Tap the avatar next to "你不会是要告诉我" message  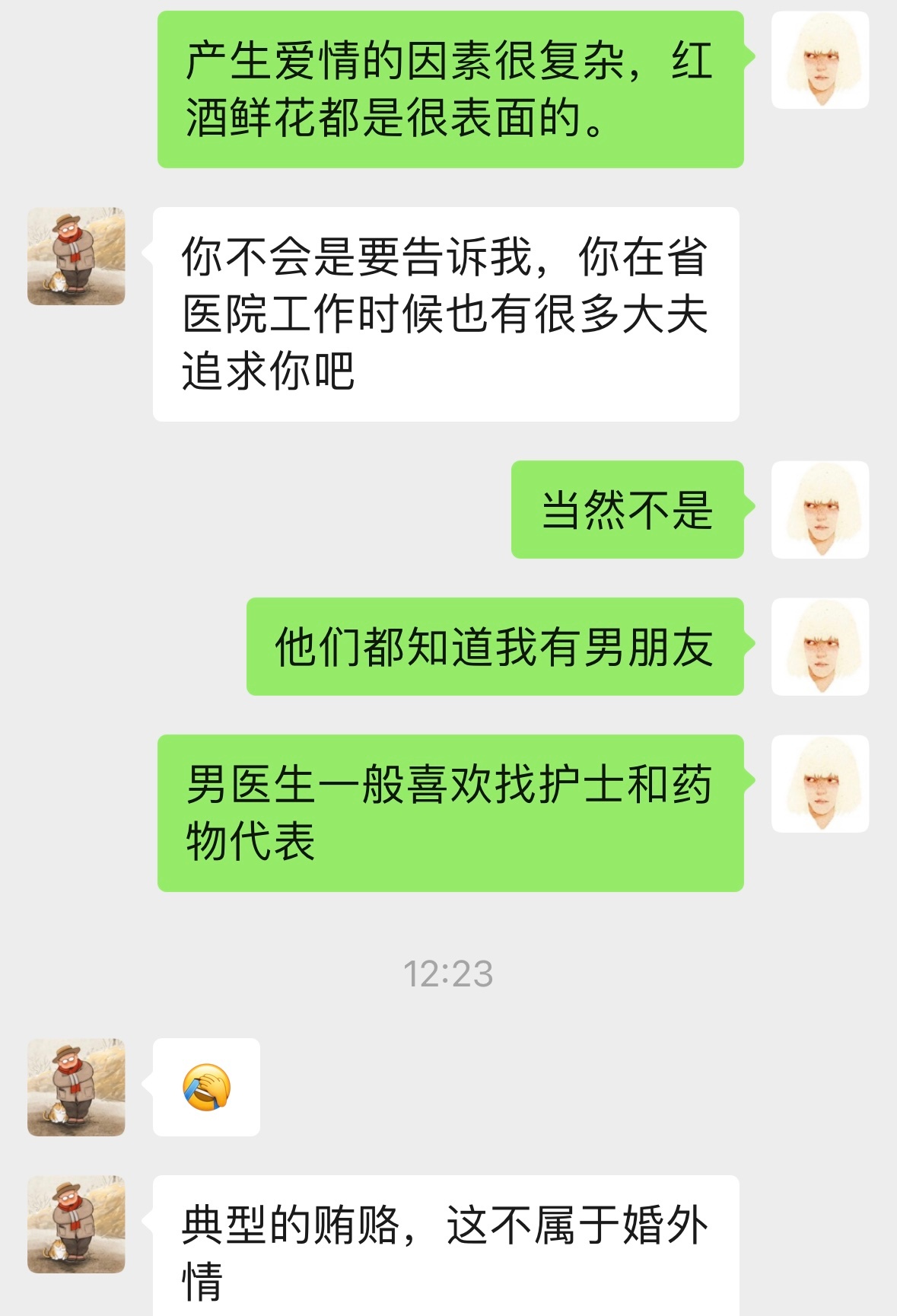pyautogui.click(x=76, y=257)
